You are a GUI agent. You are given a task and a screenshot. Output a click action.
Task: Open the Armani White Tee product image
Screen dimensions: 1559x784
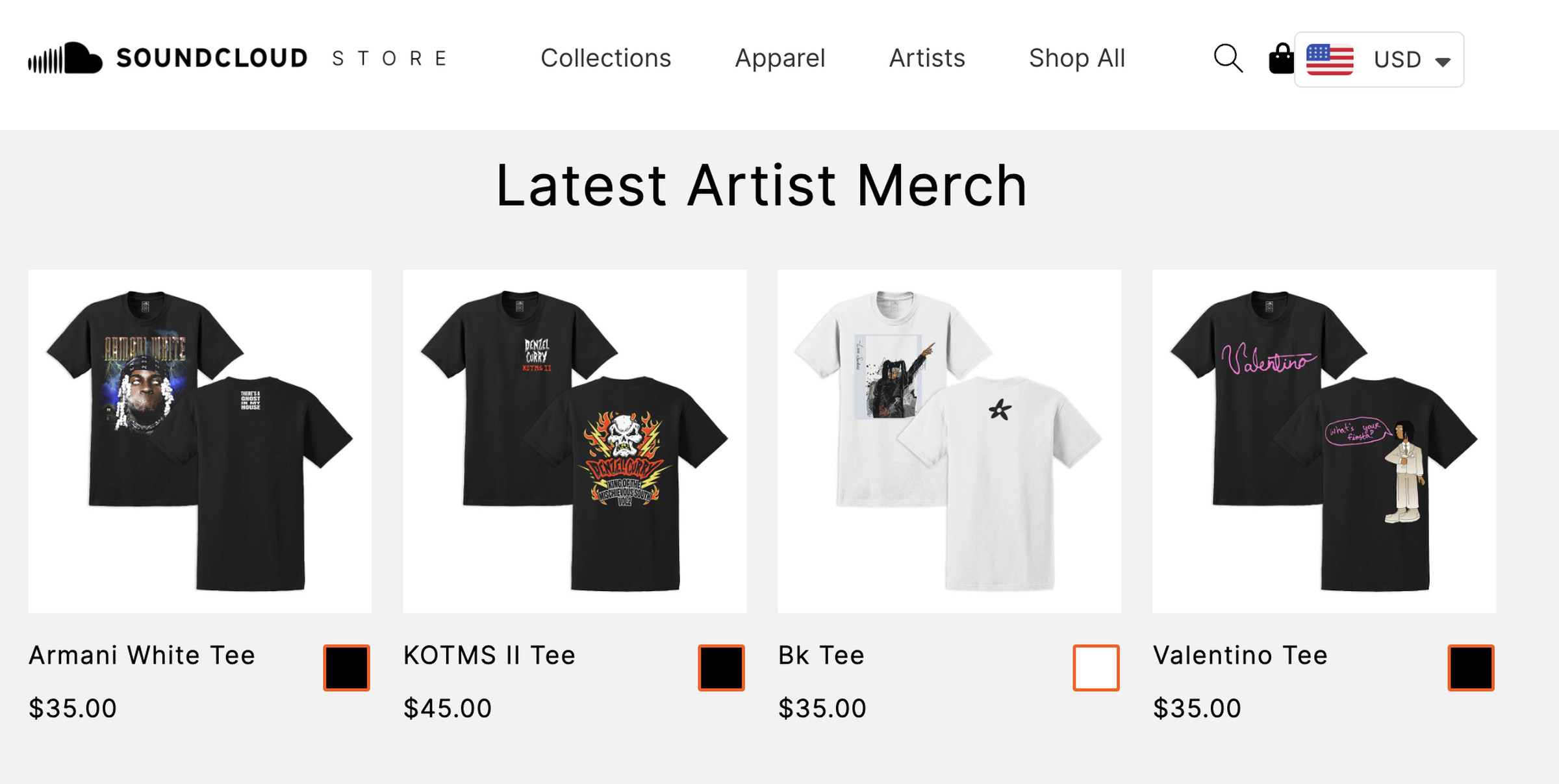tap(199, 441)
